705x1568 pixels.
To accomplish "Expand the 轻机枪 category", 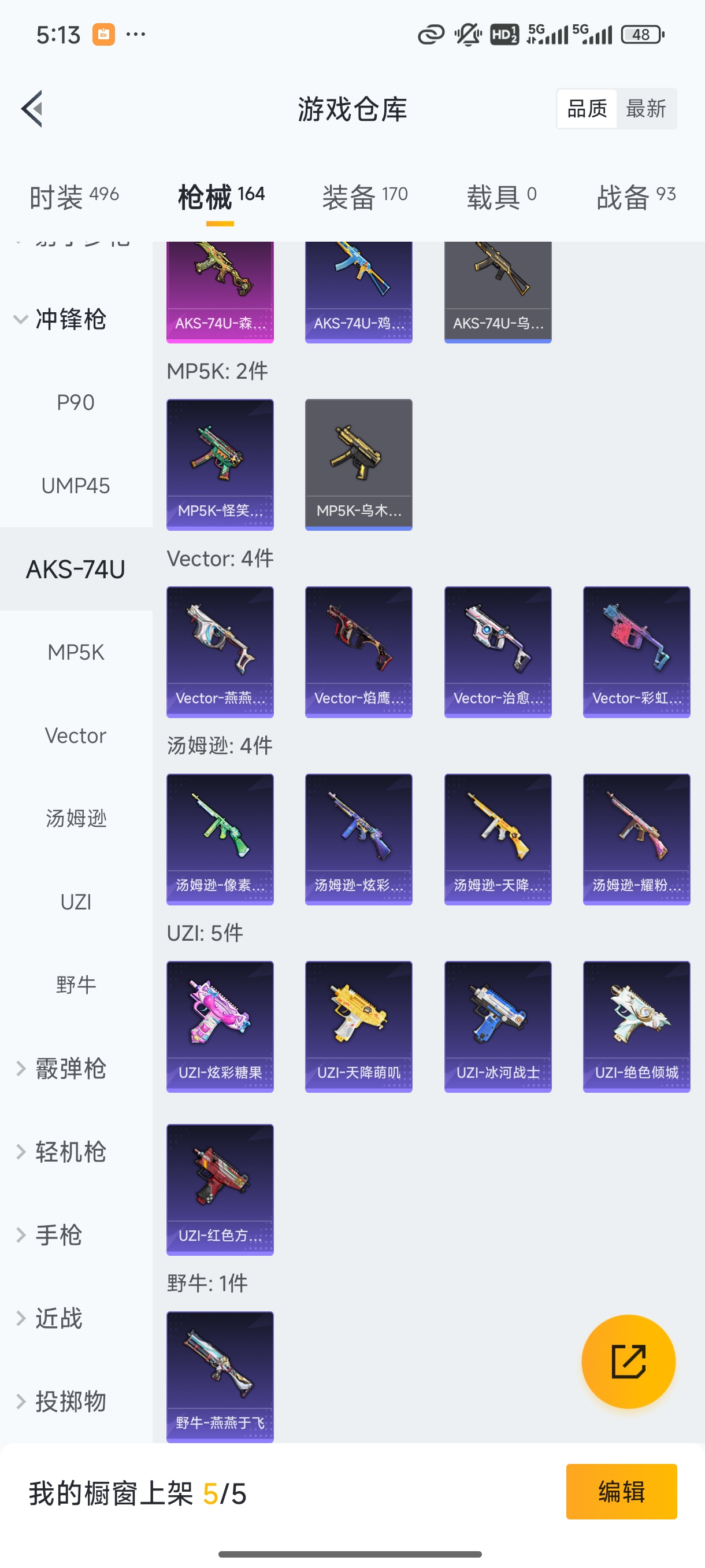I will pyautogui.click(x=61, y=1152).
